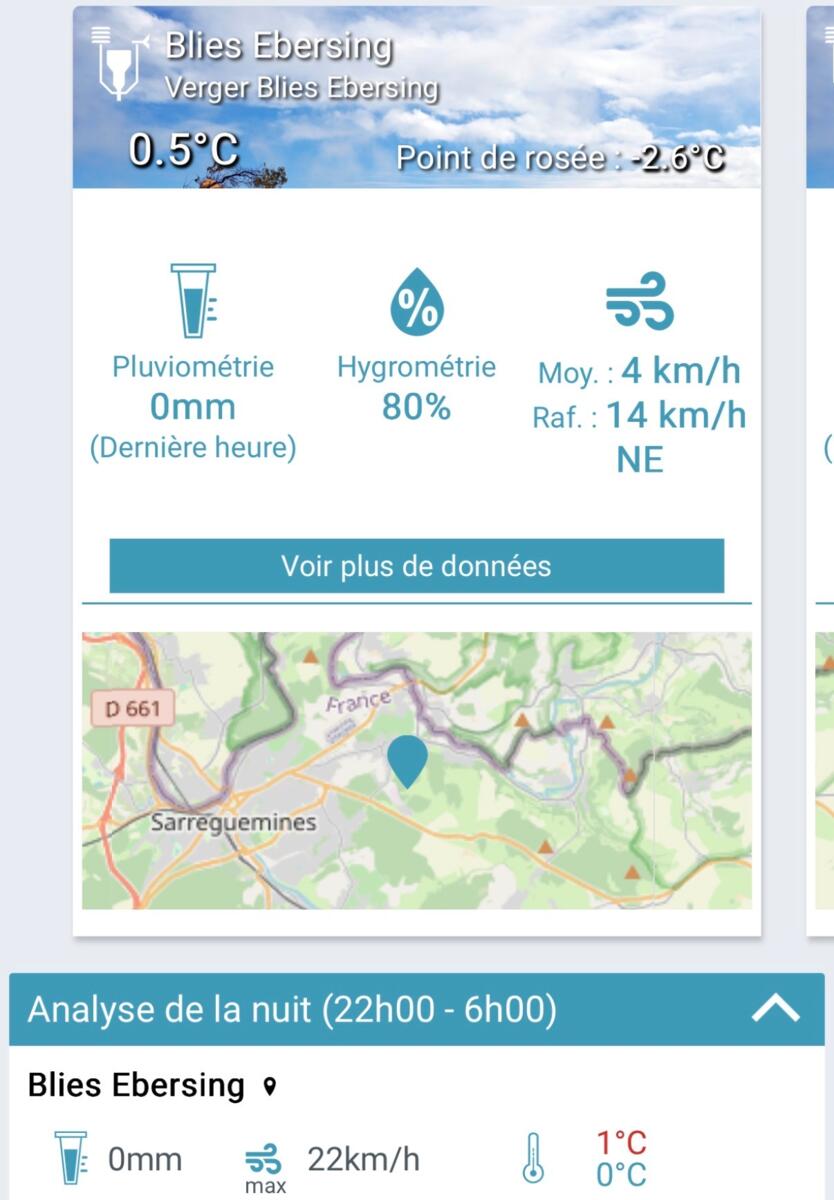Click the 0.5°C temperature reading
The image size is (834, 1200).
[x=181, y=152]
